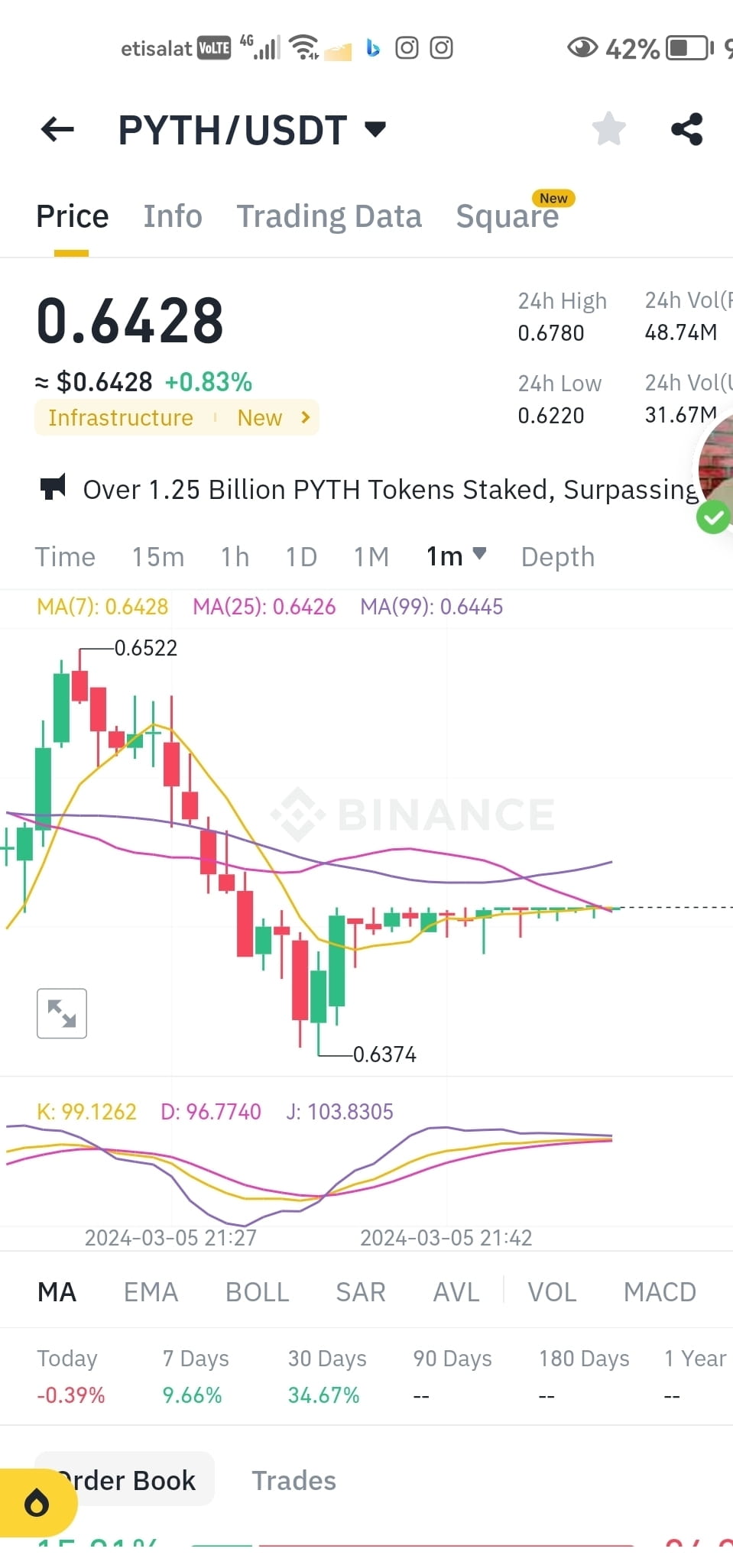Open the PYTH/USDT pair selector dropdown

(x=374, y=128)
